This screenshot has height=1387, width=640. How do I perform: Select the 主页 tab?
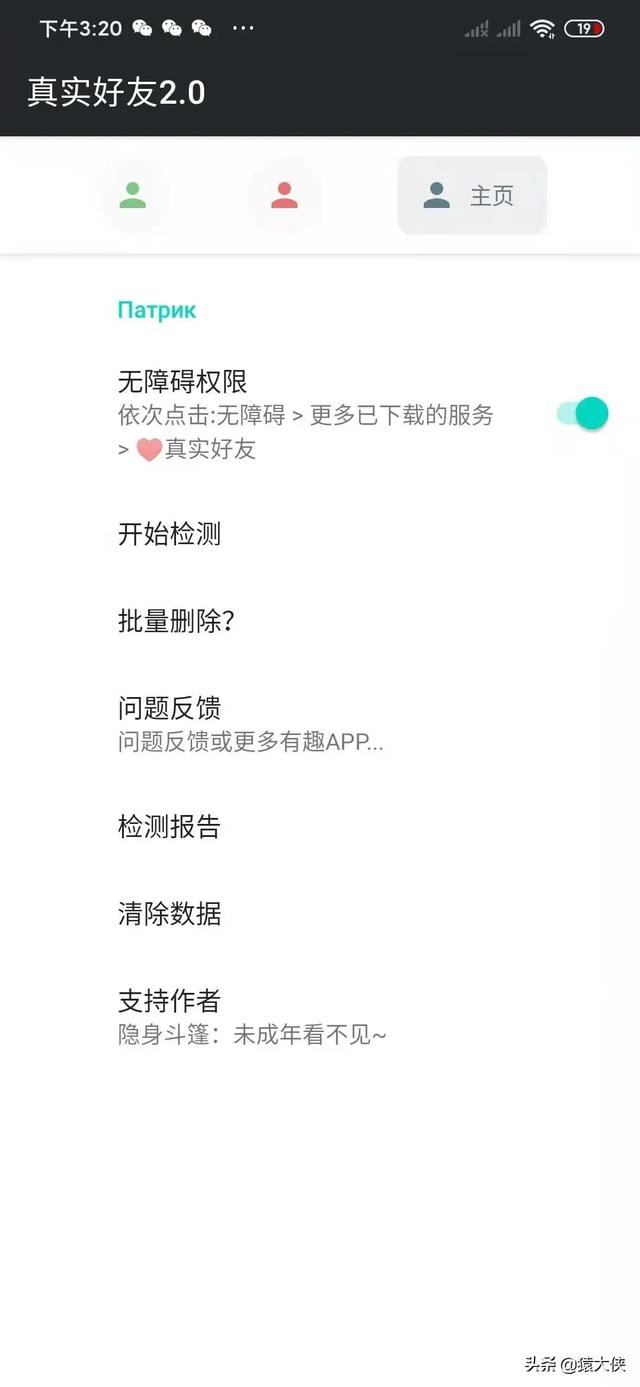pos(472,195)
